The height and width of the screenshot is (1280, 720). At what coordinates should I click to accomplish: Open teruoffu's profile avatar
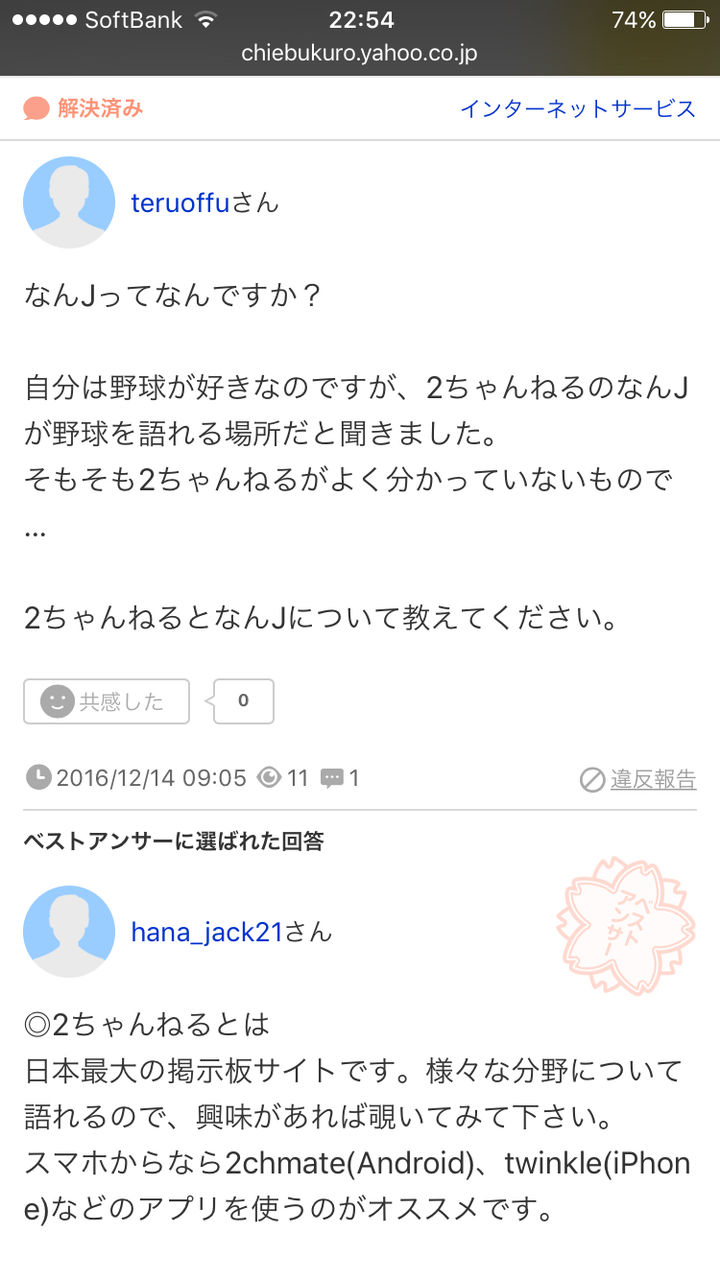point(69,201)
